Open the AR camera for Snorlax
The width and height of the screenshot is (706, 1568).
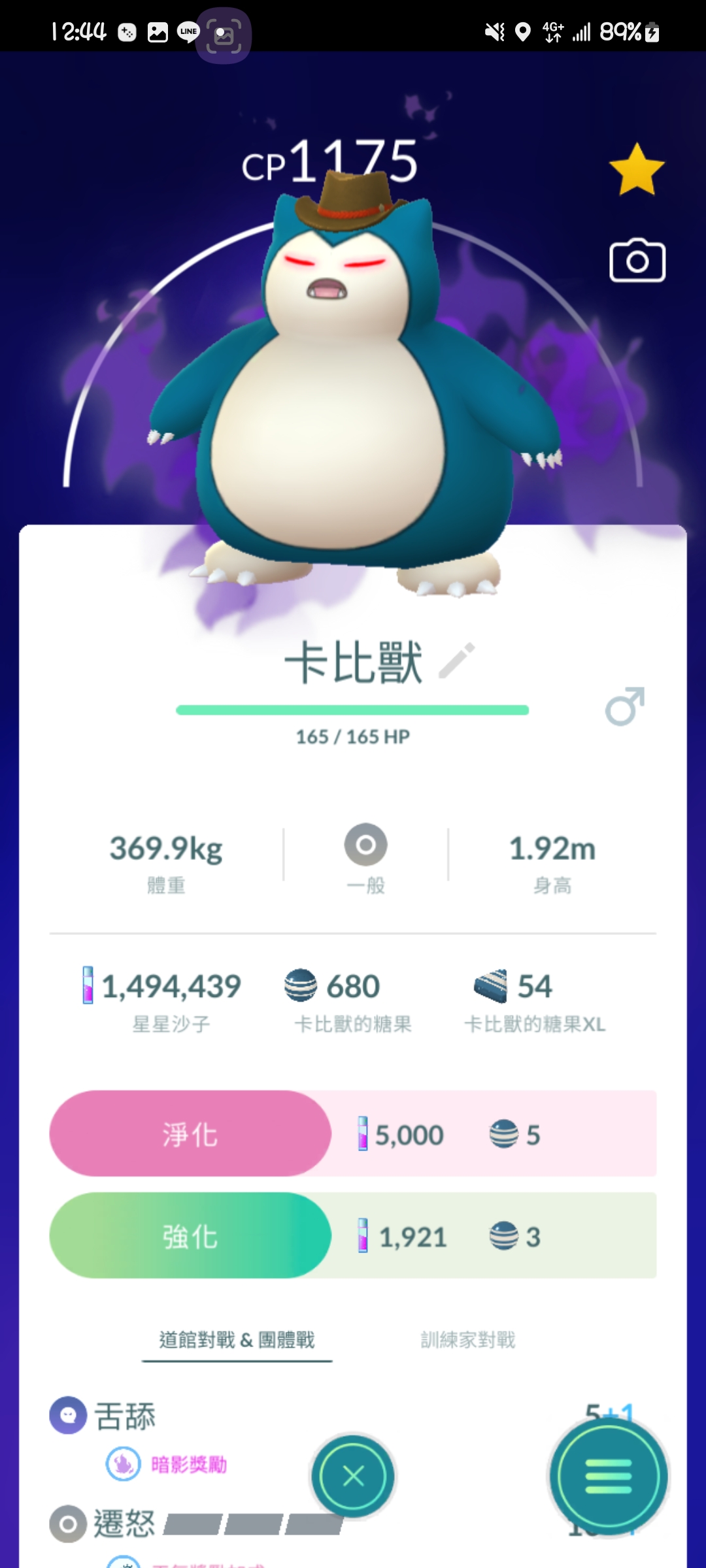tap(637, 261)
